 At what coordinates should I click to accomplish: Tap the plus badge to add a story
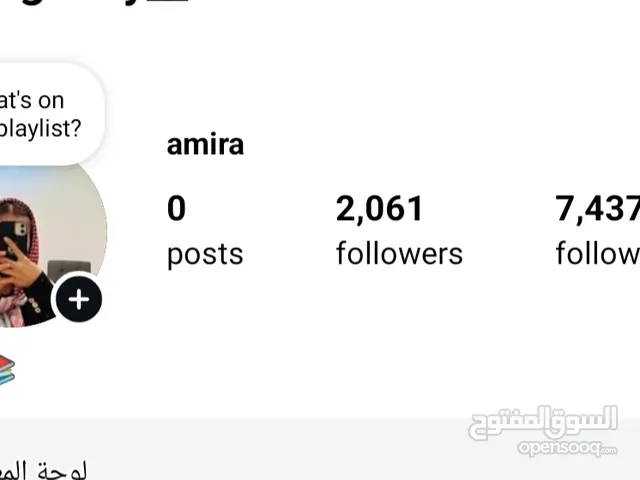[78, 299]
